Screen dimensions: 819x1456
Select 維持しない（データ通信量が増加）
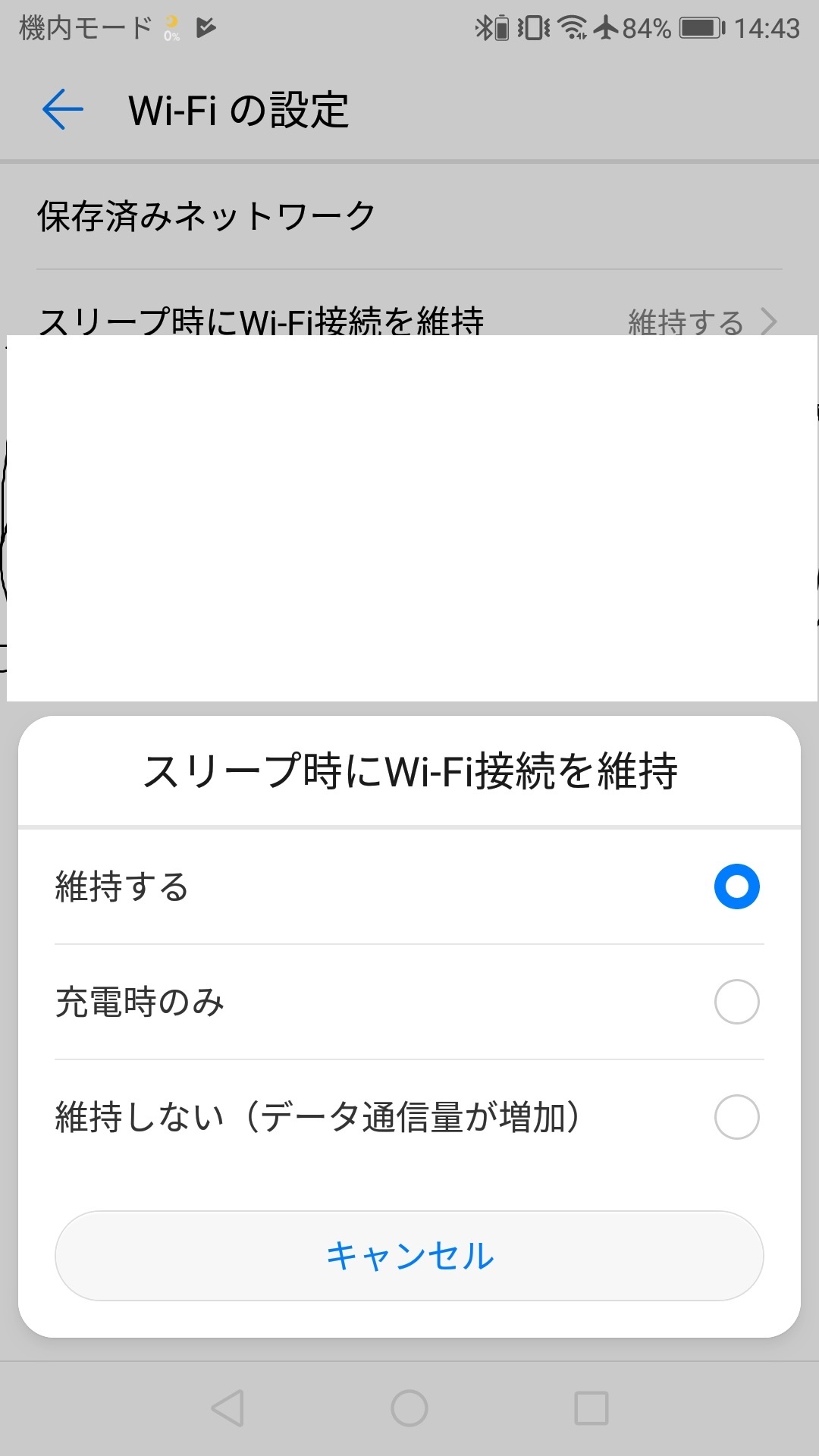pos(409,1117)
